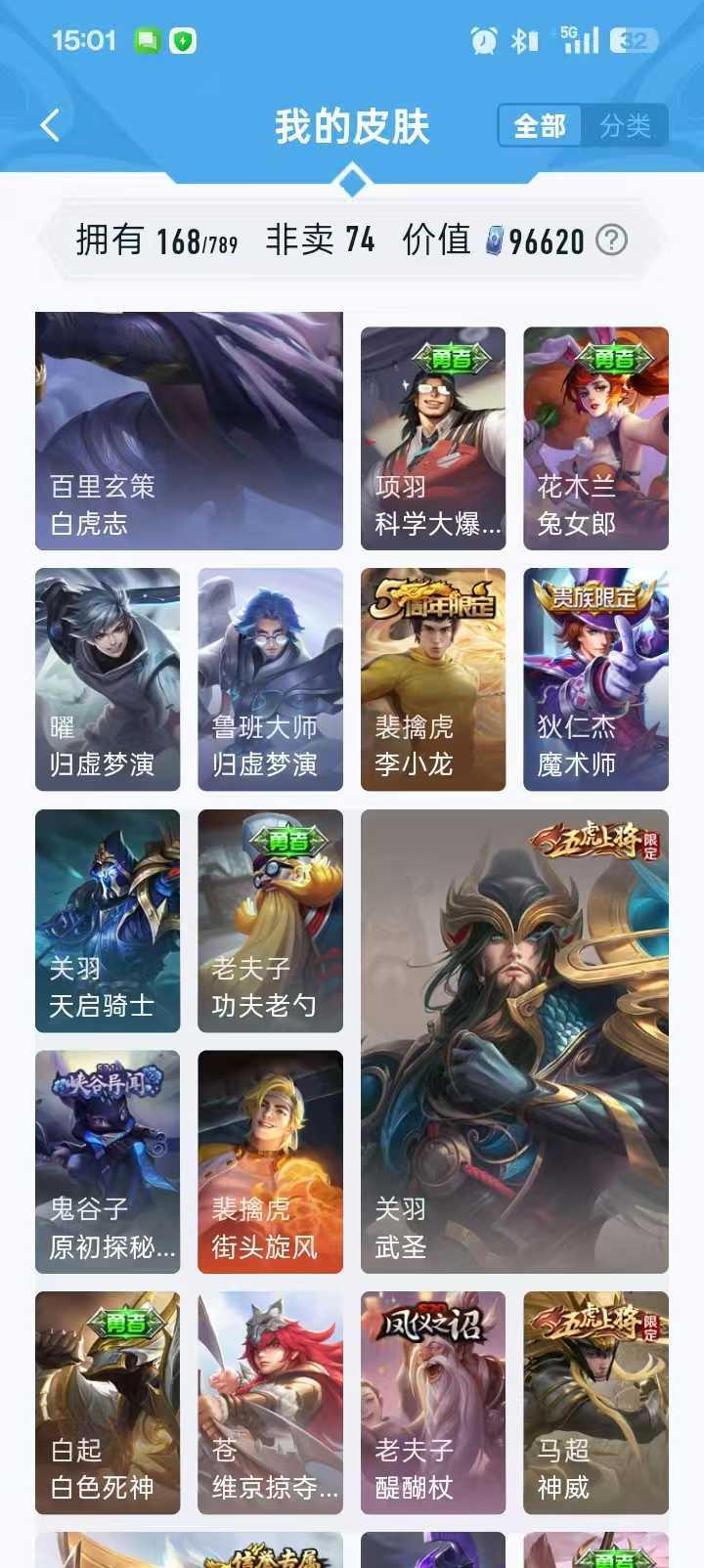
Task: View 花木兰 兔女郎 skin
Action: [x=595, y=438]
